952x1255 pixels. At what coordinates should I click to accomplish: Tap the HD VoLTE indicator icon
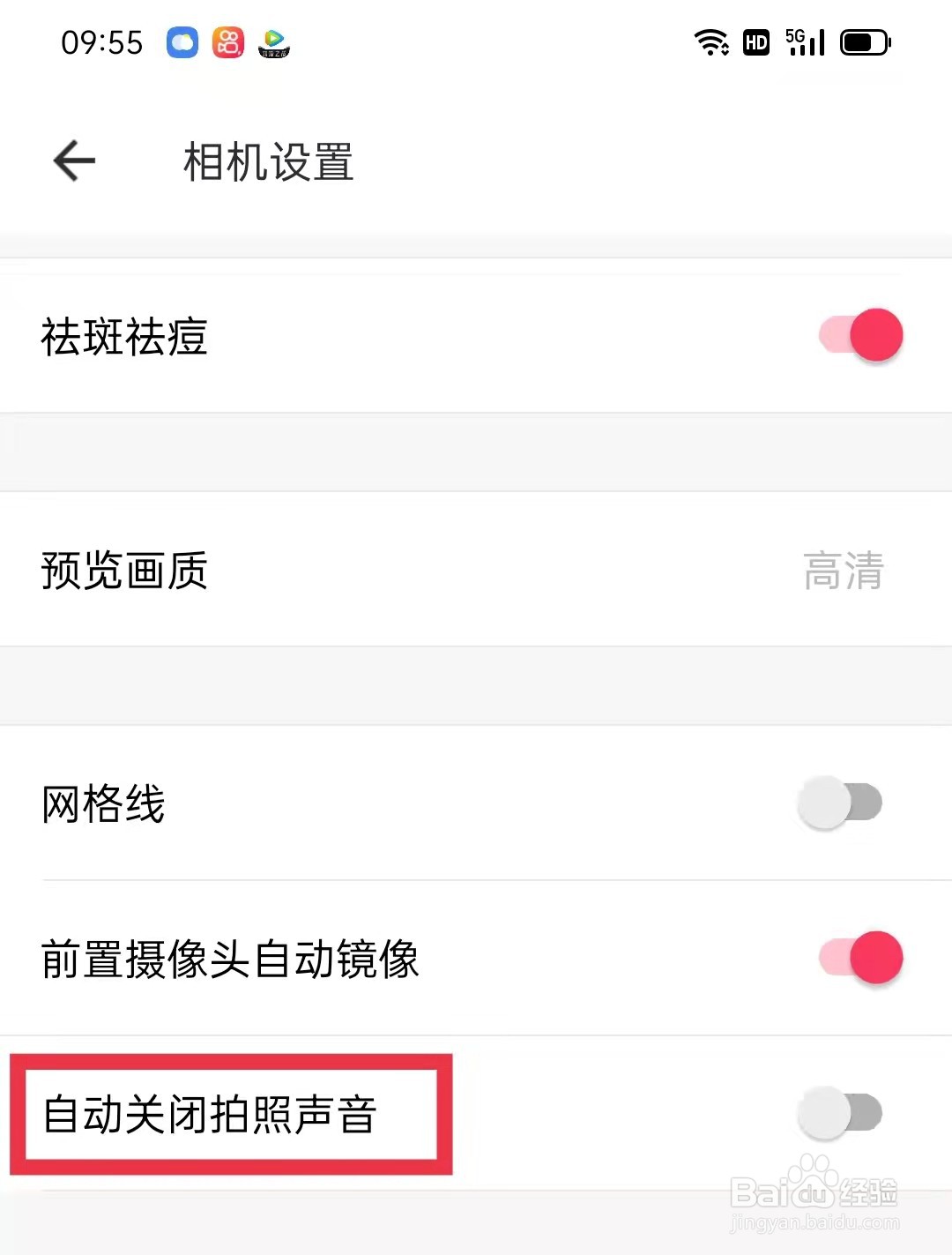coord(755,41)
